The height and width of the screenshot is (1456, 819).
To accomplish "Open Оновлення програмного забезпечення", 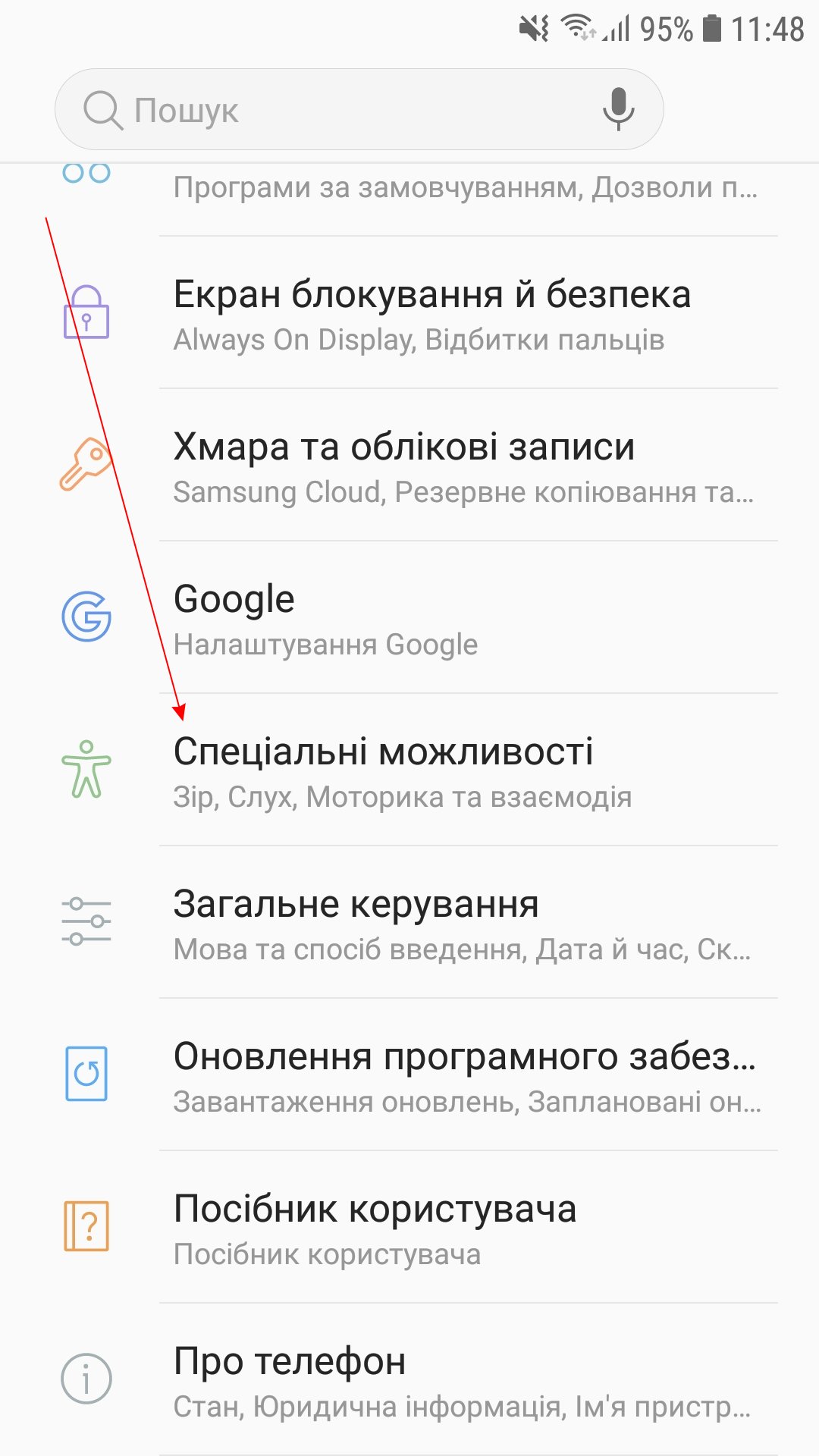I will pos(432,1076).
